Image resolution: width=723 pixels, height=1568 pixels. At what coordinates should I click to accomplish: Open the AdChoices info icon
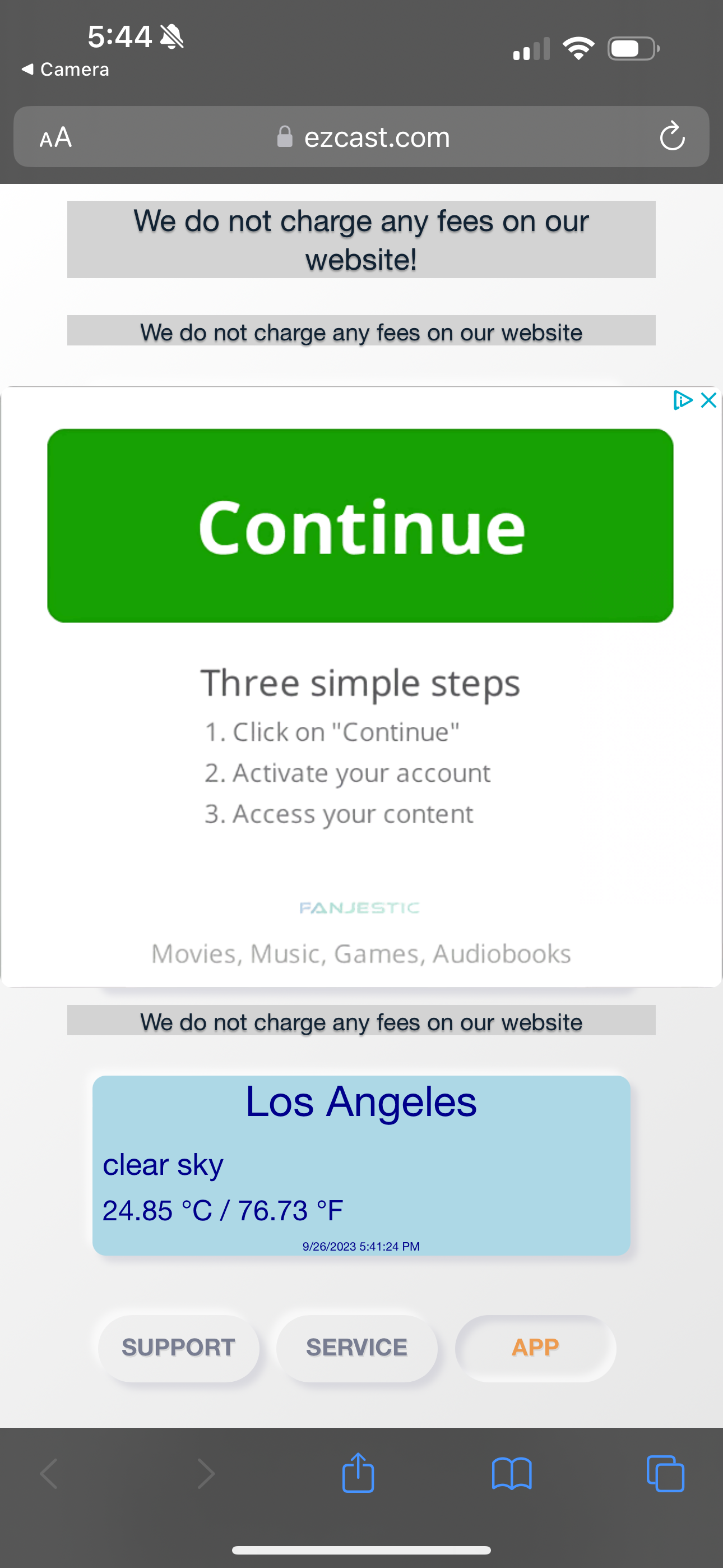coord(682,400)
